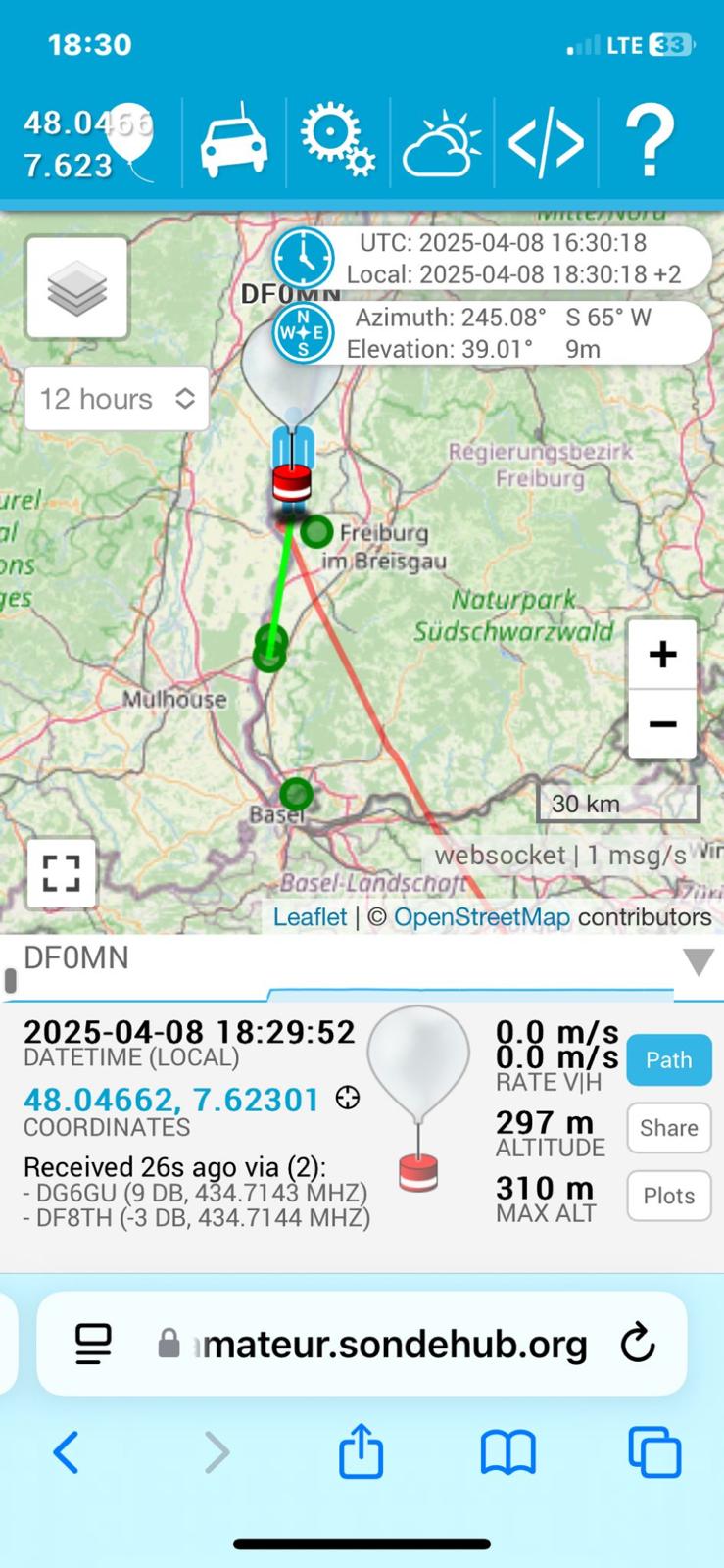Open the chase car mode icon
This screenshot has height=1568, width=724.
234,144
